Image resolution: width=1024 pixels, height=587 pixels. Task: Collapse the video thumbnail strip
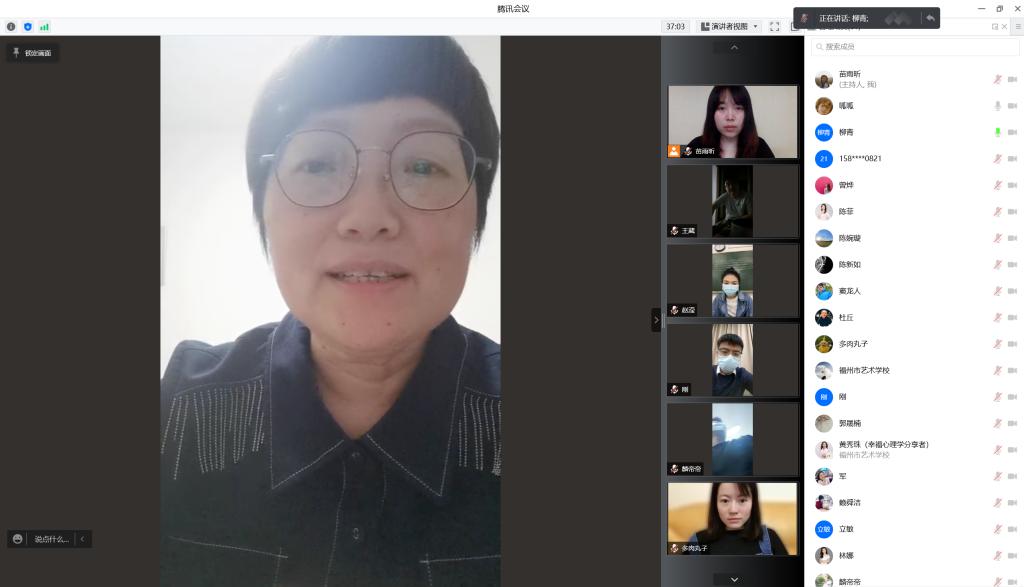click(656, 320)
